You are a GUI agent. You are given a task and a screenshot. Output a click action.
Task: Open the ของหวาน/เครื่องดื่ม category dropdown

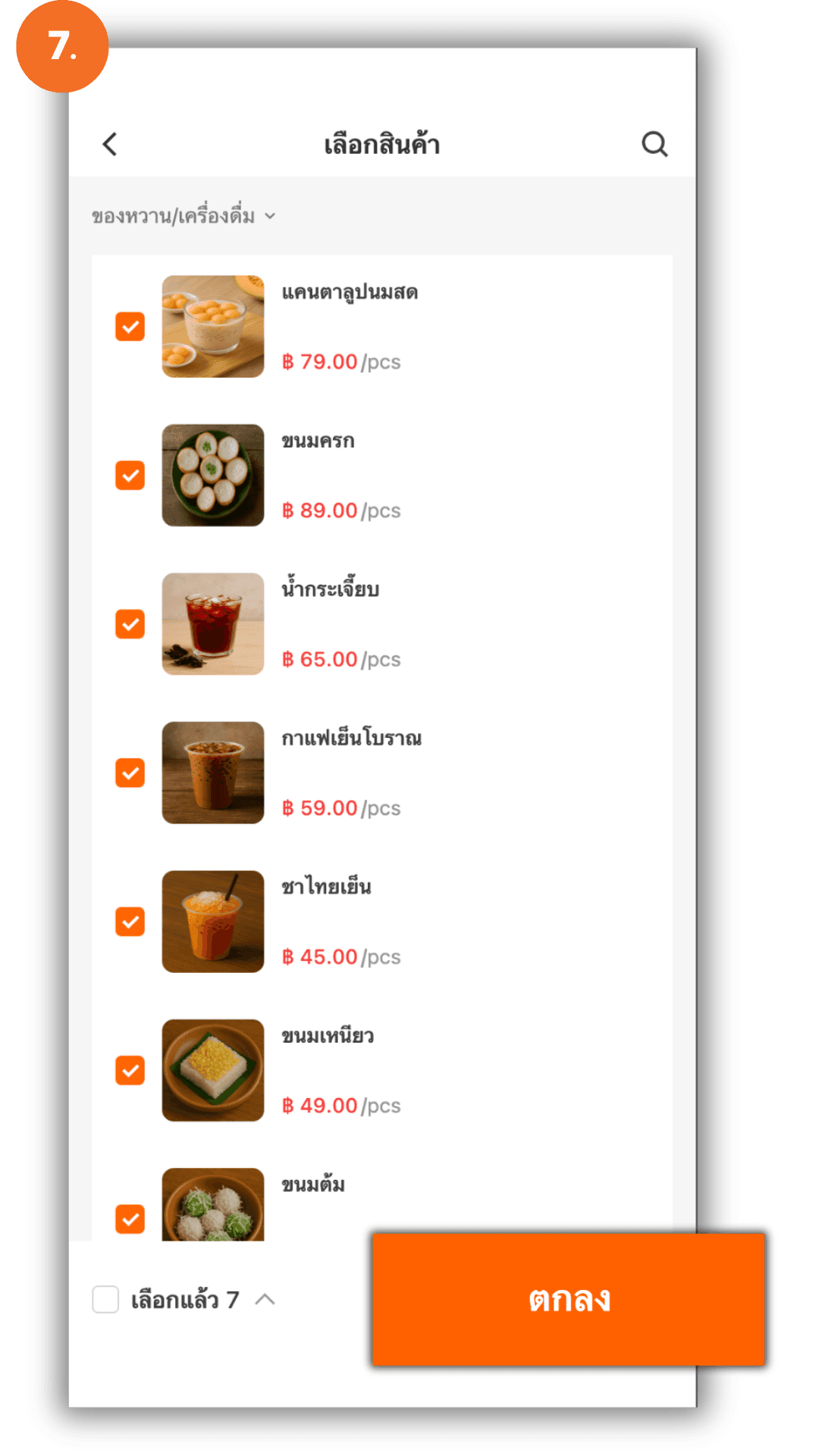[184, 217]
